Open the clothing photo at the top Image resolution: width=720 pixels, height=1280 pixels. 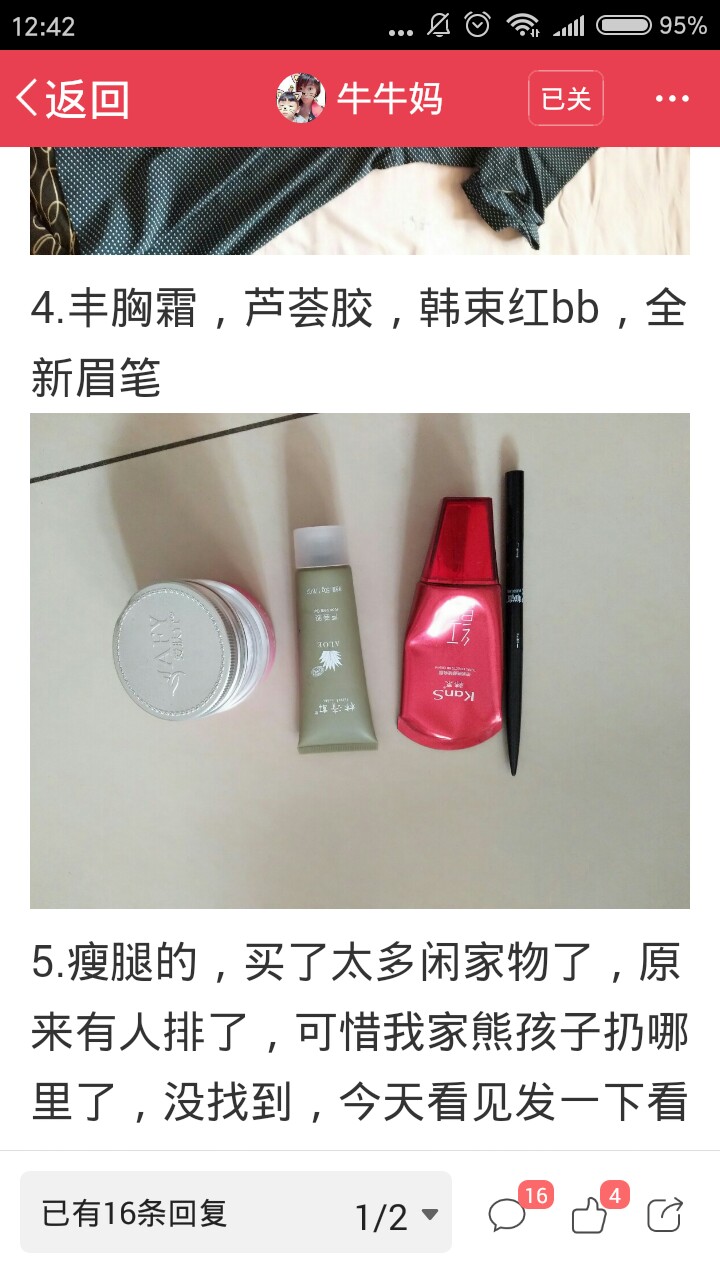360,200
